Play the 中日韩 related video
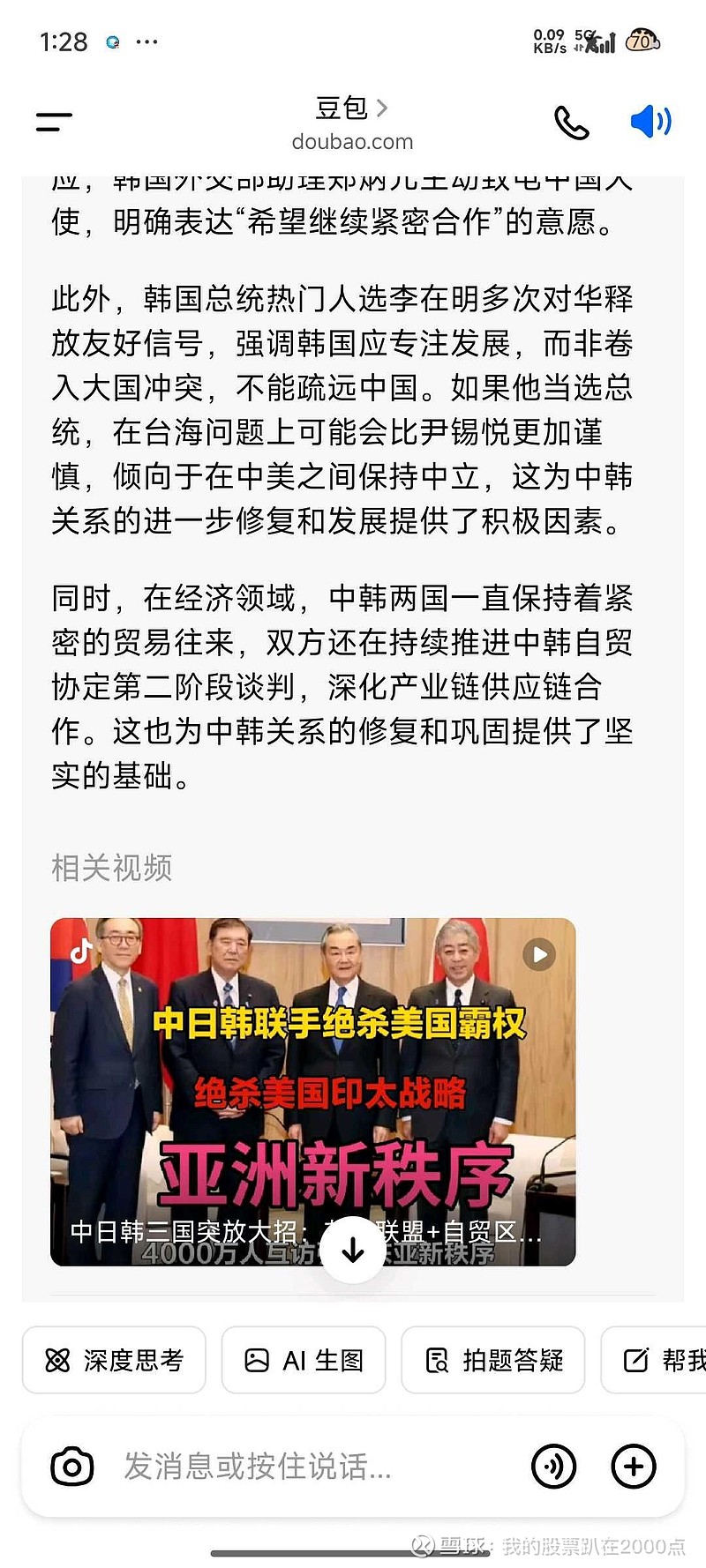Screen dimensions: 706x1568 (x=538, y=955)
